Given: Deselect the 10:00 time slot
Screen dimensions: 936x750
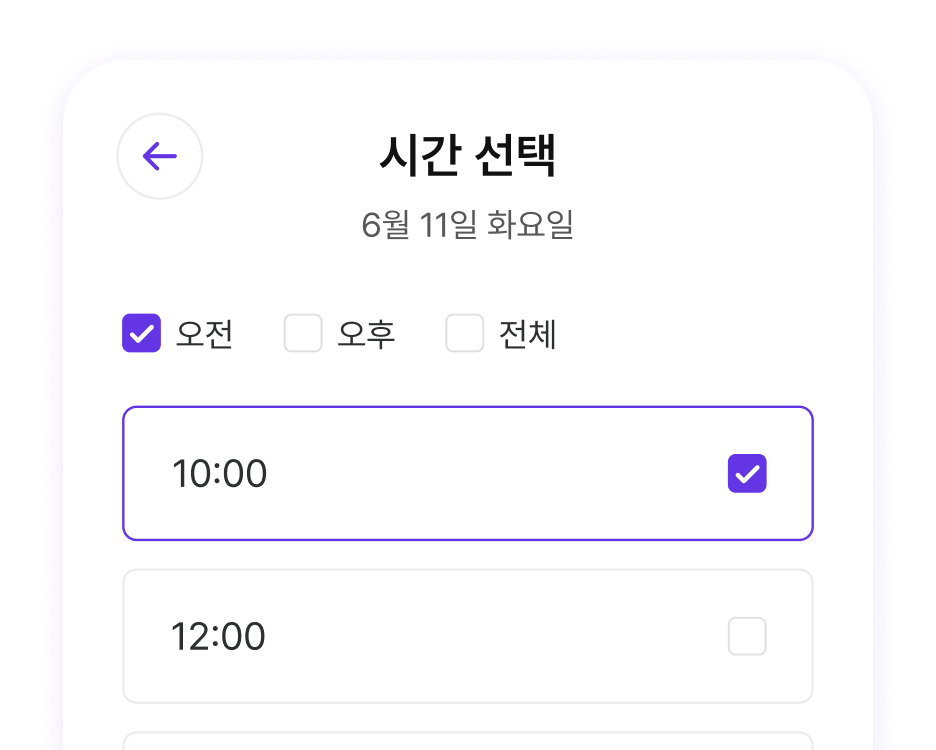Looking at the screenshot, I should [746, 473].
